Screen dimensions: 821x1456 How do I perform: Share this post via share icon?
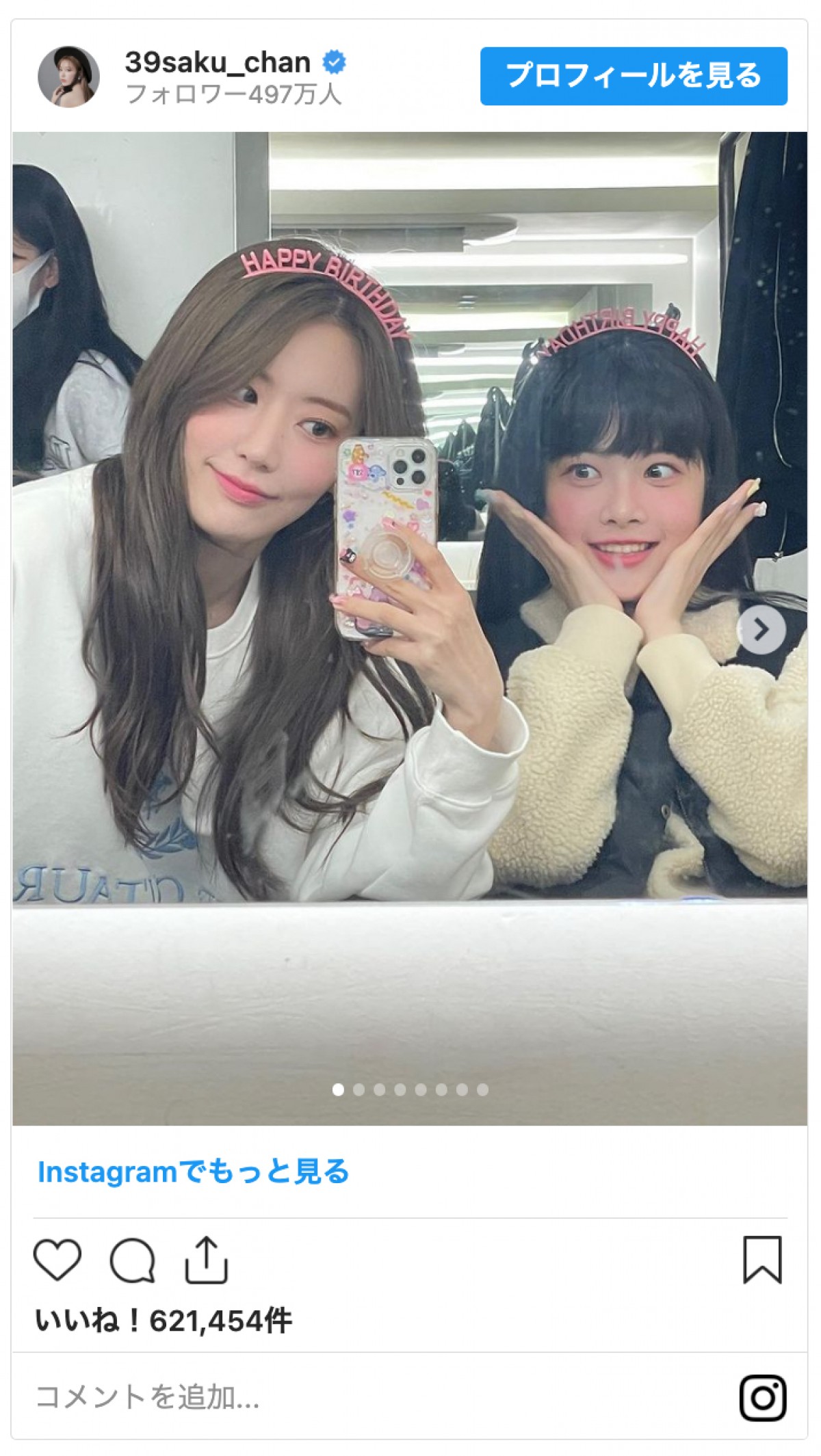click(206, 1259)
